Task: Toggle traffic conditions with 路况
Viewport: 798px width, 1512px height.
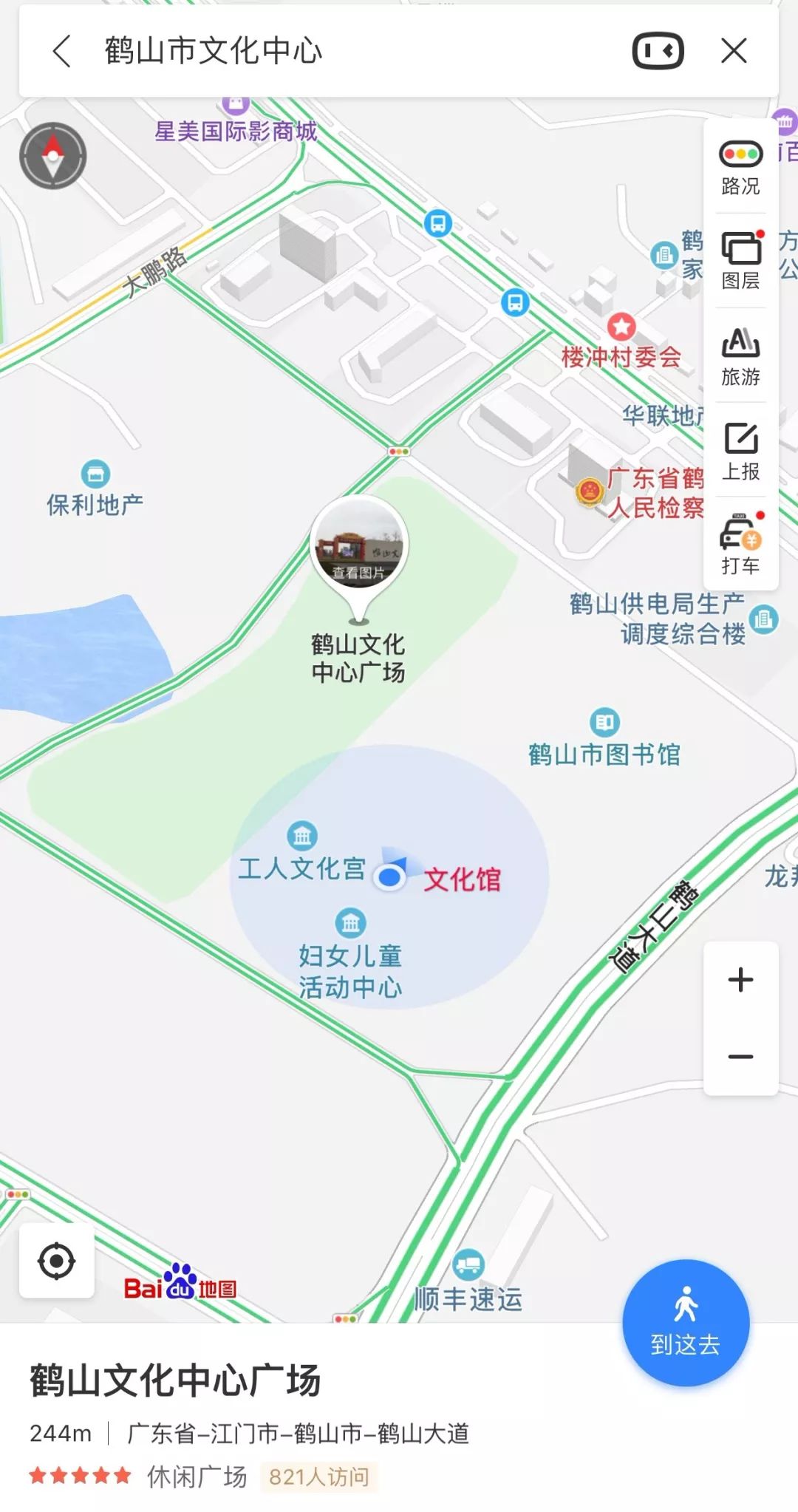Action: (x=740, y=167)
